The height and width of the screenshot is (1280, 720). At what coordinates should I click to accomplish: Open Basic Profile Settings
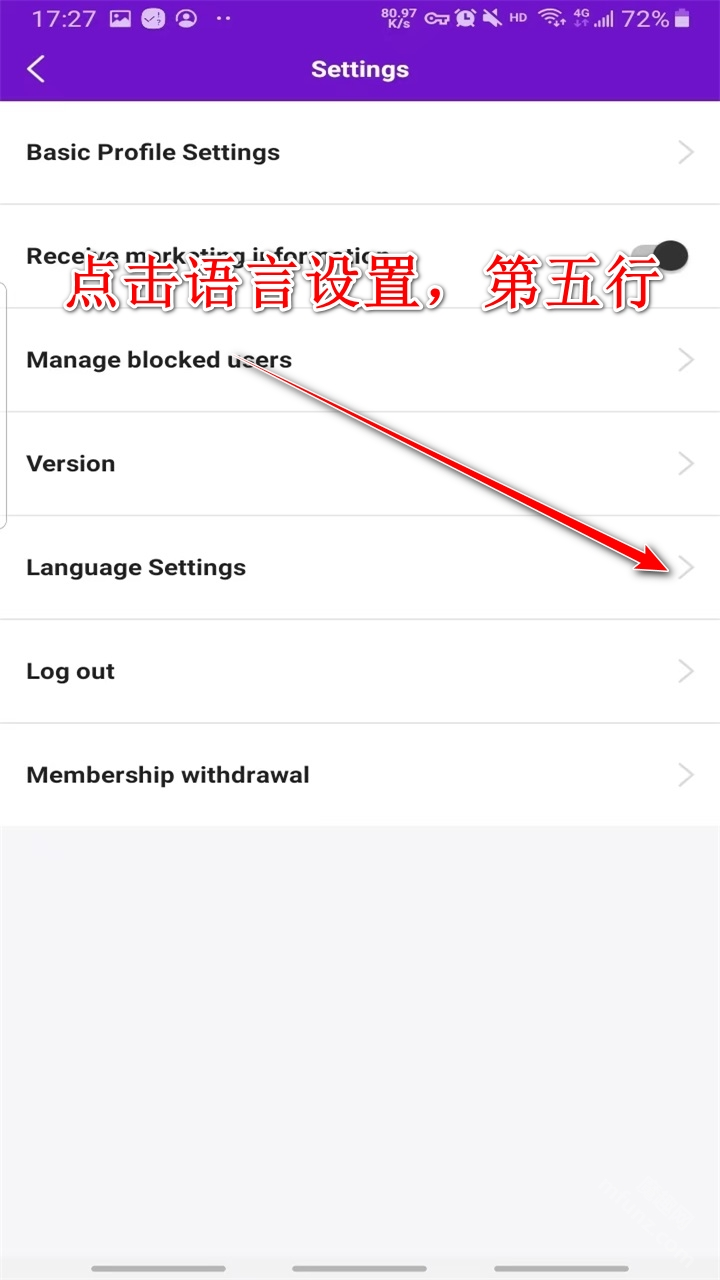point(360,153)
